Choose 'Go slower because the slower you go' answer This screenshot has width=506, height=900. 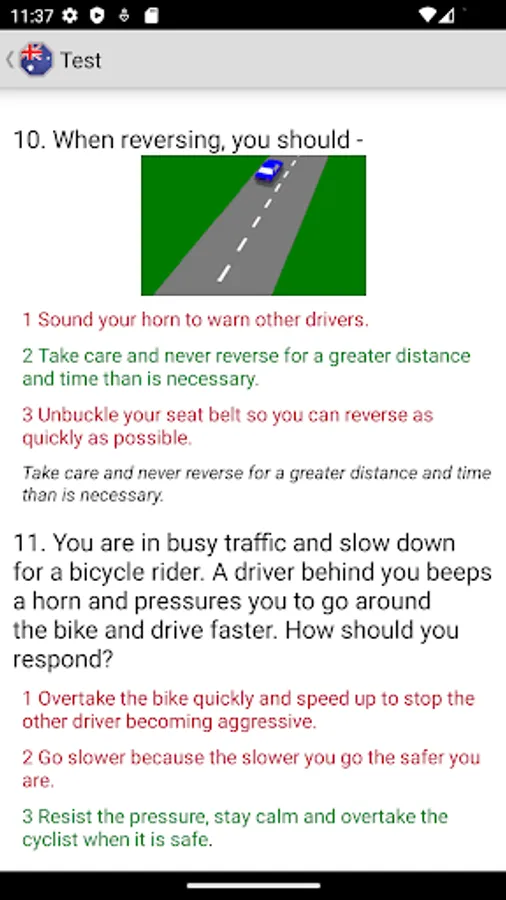point(251,769)
